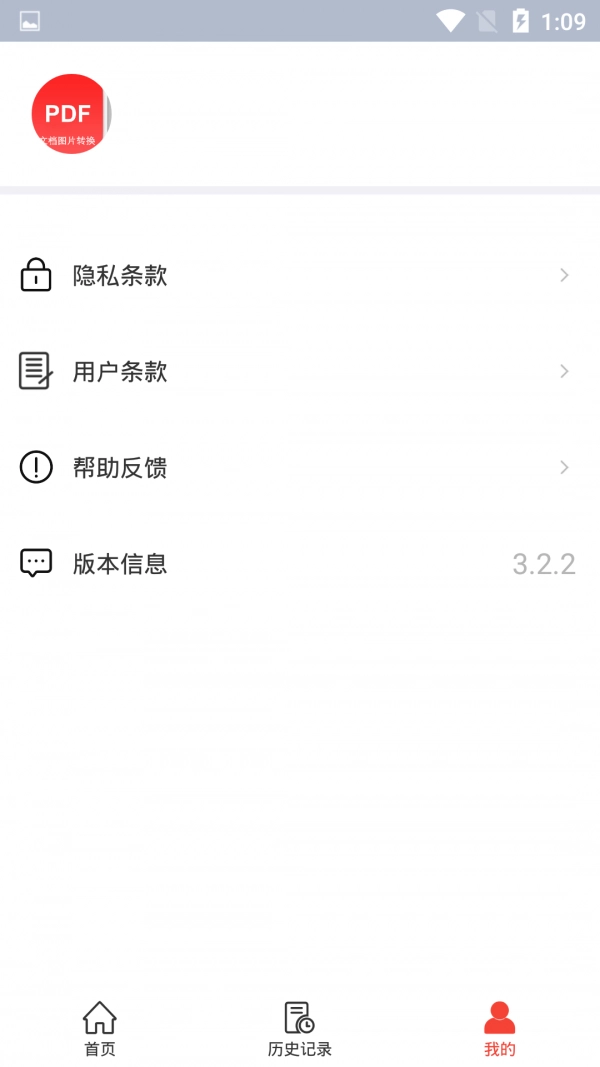Select the 我的 profile tab
Viewport: 600px width, 1067px height.
click(x=499, y=1029)
